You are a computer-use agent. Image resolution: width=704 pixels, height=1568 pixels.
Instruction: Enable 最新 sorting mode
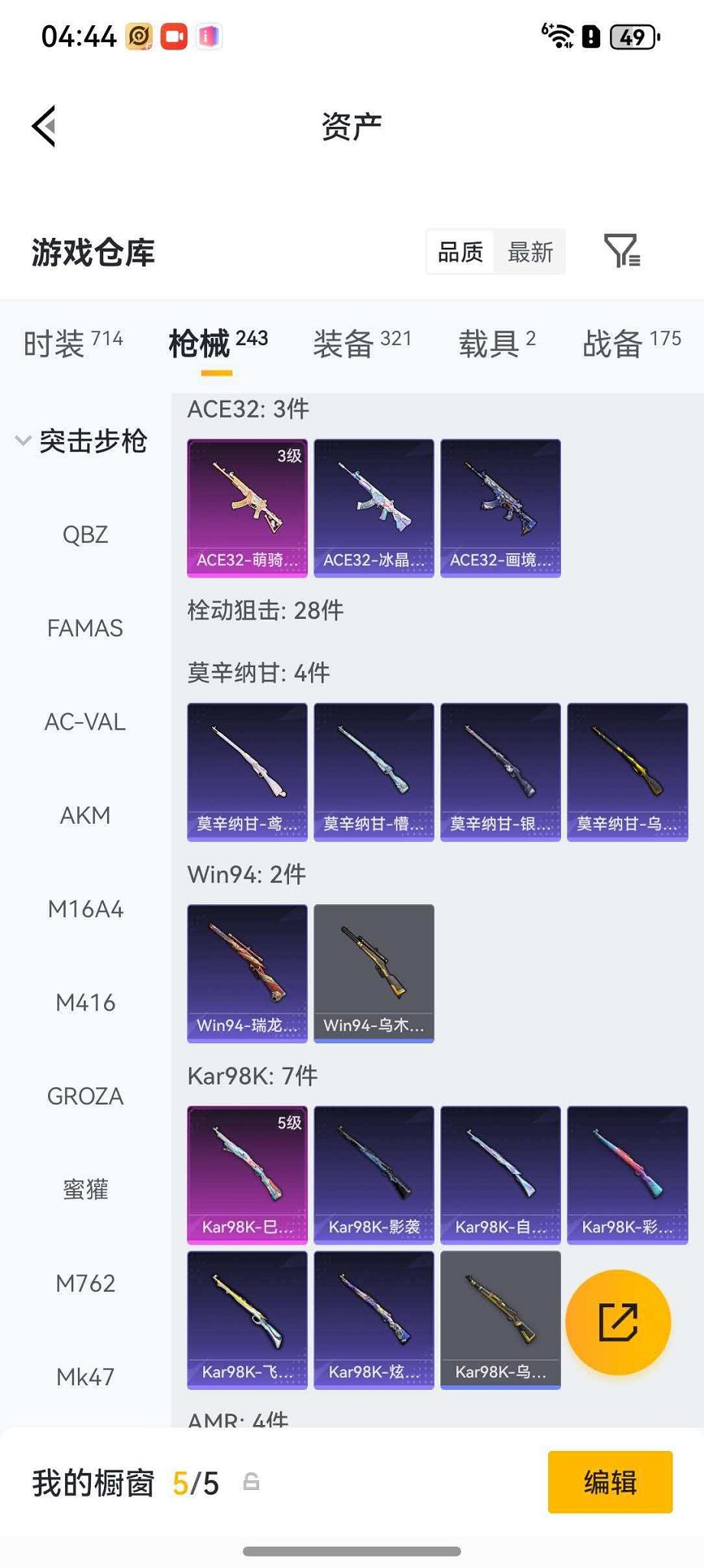[x=530, y=252]
